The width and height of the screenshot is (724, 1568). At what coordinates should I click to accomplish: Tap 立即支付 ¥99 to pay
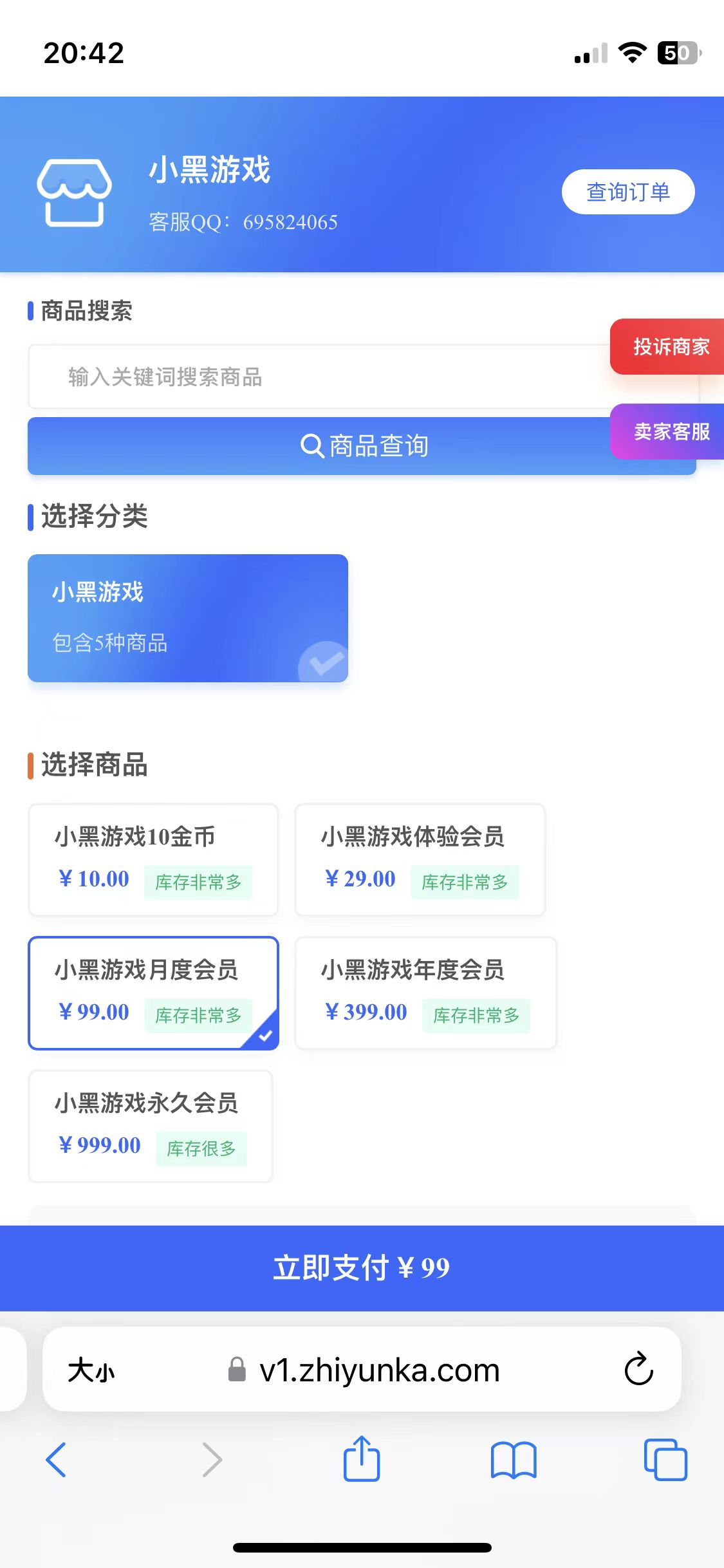point(362,1268)
